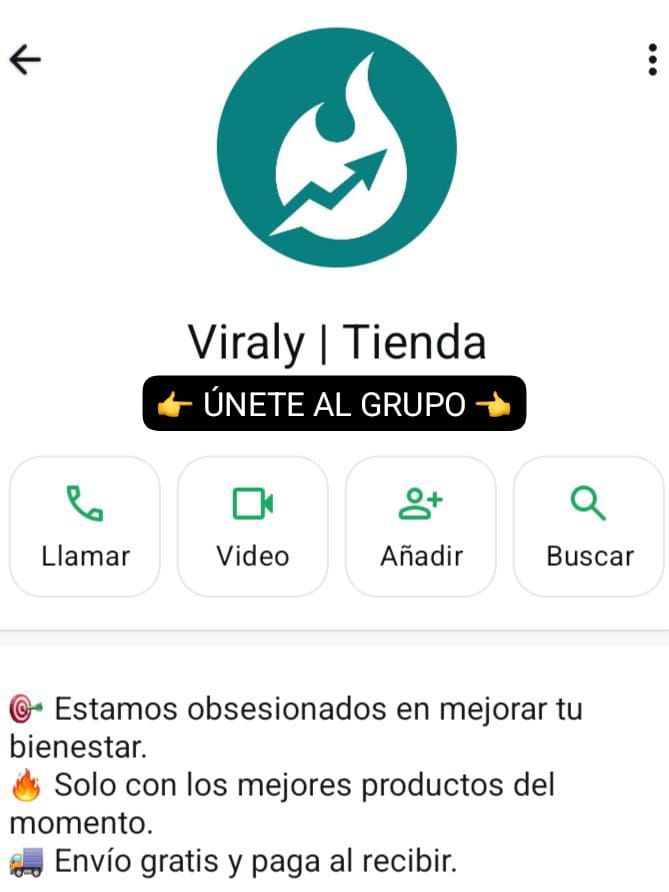Start a video call with Viraly
Viewport: 669px width, 892px height.
click(x=253, y=526)
